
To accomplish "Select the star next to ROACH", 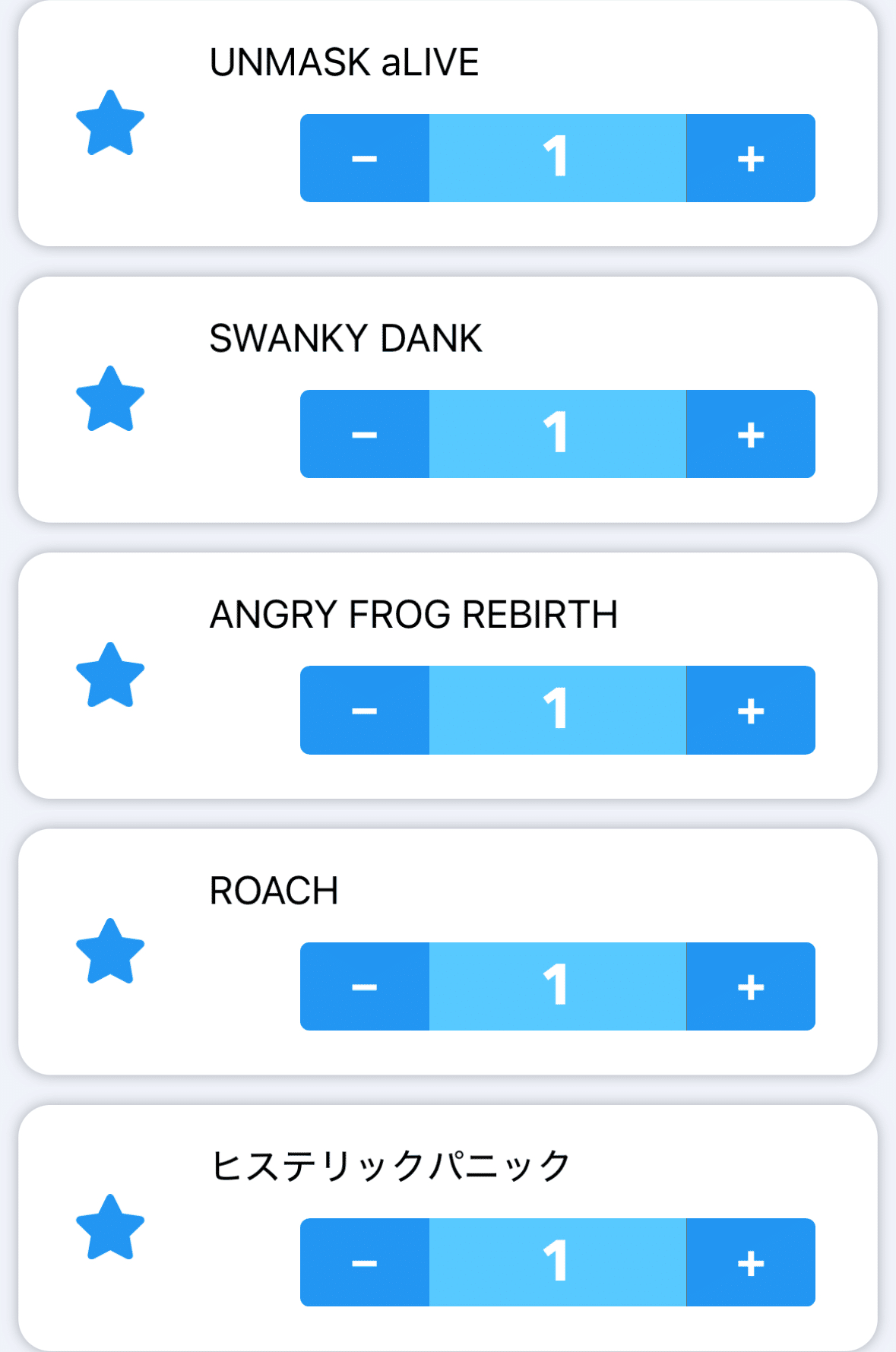I will point(110,952).
